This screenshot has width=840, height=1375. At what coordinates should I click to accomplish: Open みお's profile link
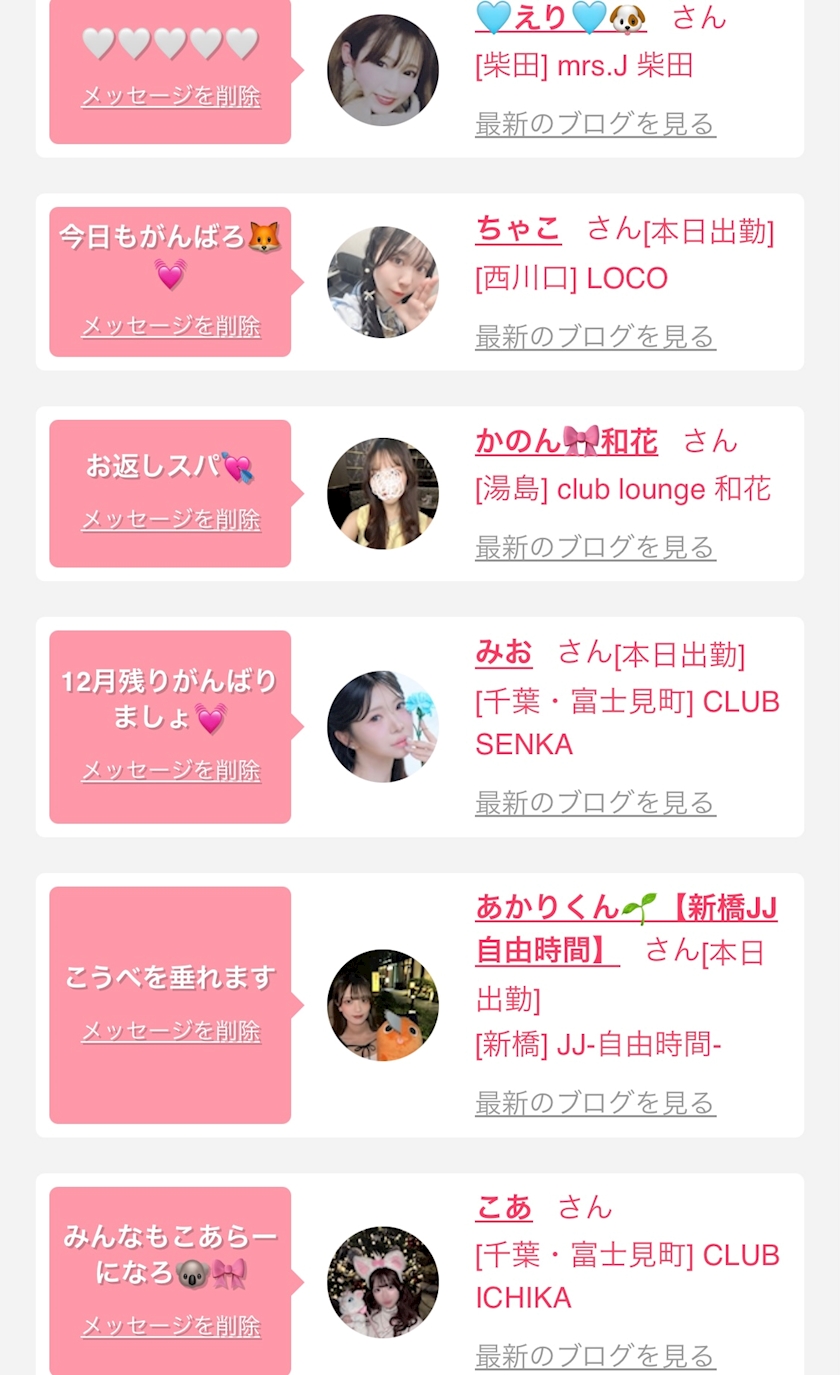[x=504, y=653]
